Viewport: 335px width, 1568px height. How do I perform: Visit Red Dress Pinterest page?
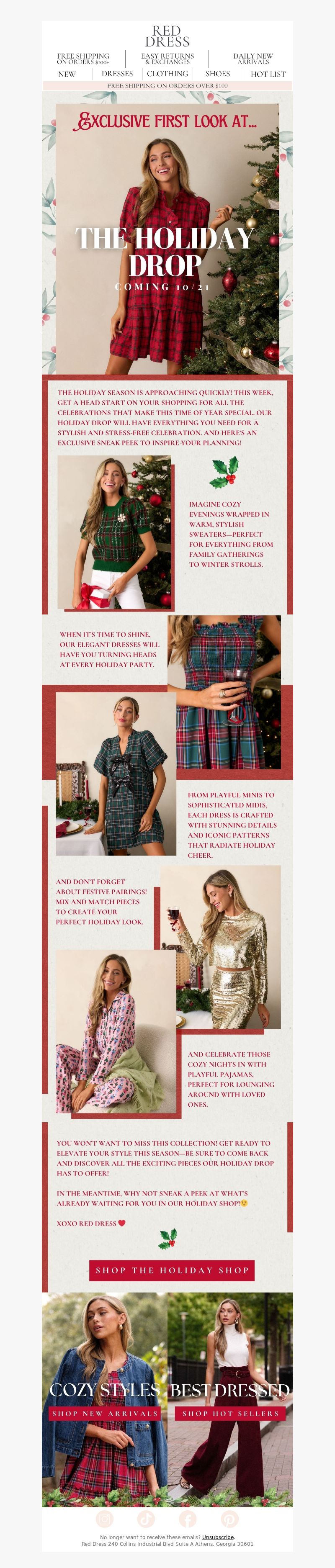(x=229, y=1519)
